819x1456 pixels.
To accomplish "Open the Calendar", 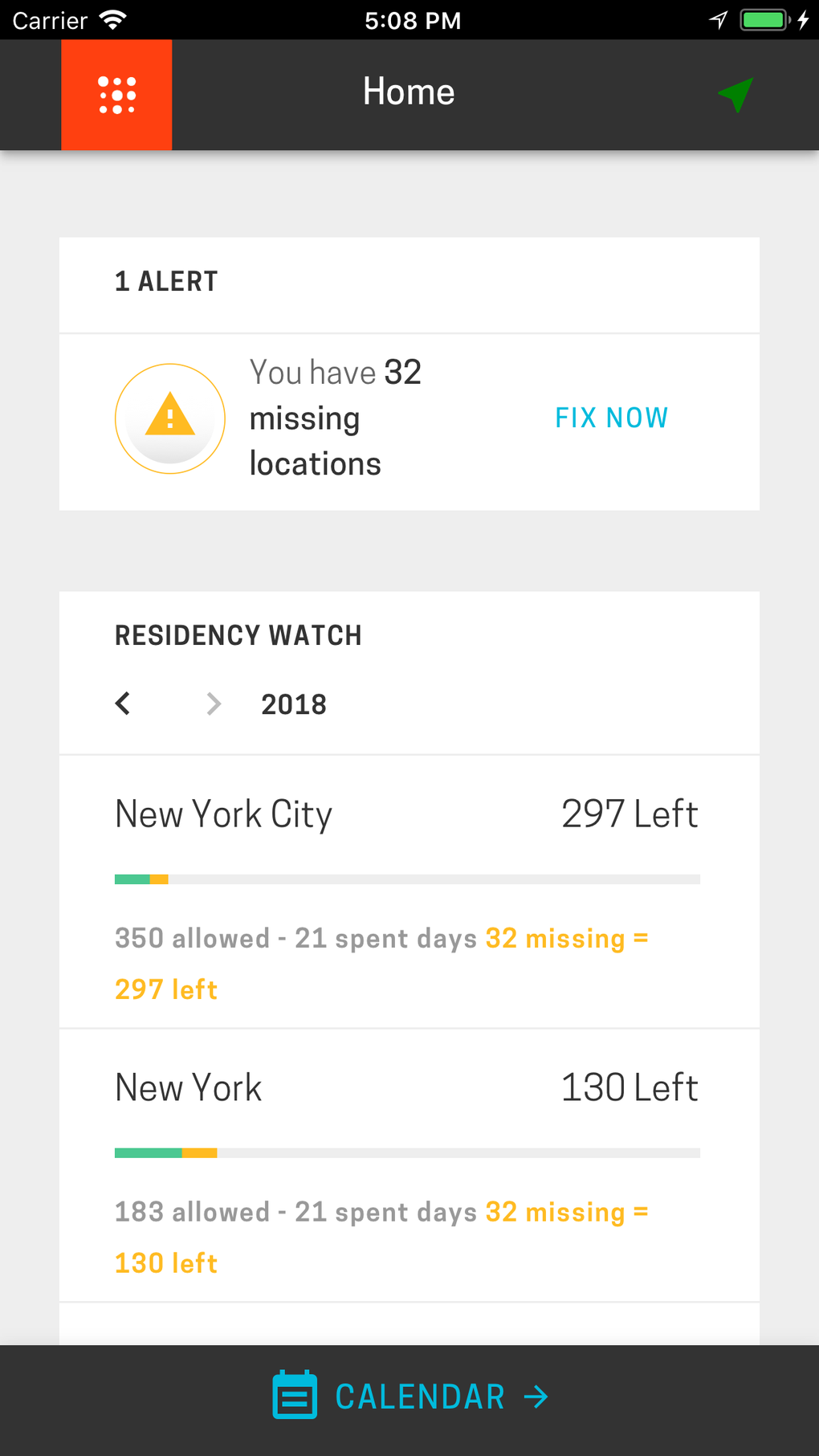I will coord(409,1397).
